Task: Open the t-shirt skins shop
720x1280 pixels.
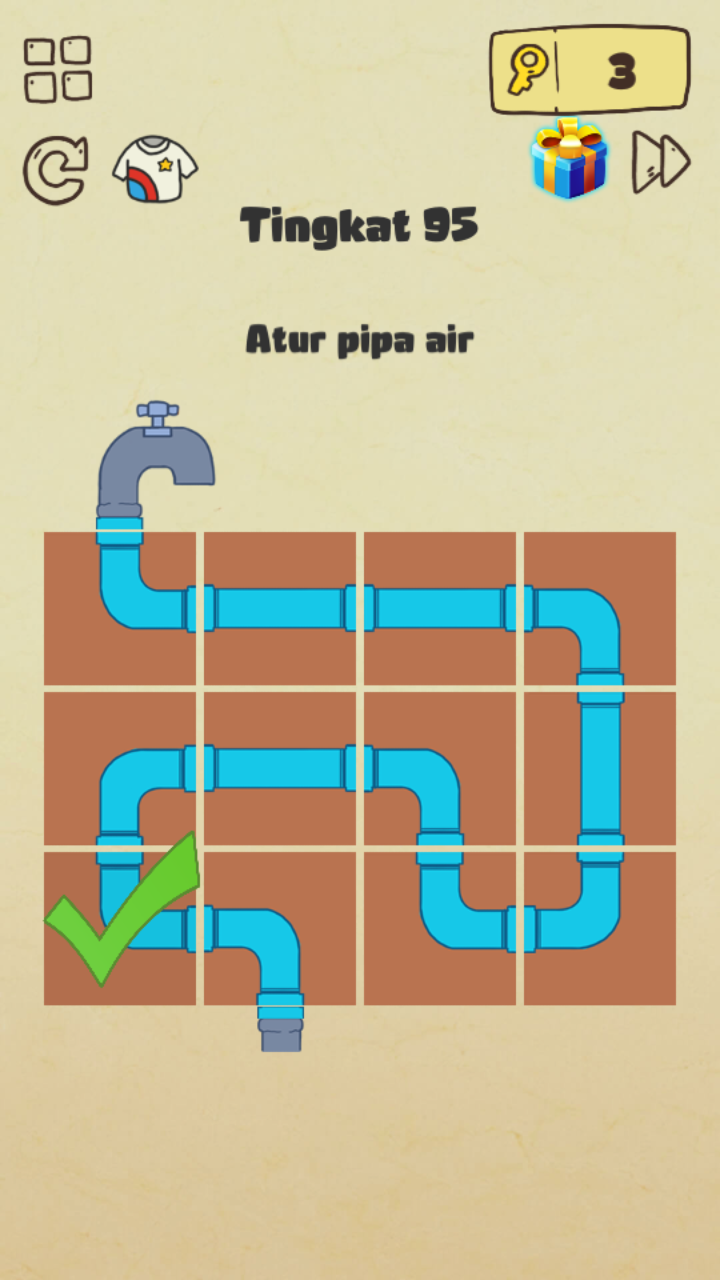Action: (x=155, y=169)
